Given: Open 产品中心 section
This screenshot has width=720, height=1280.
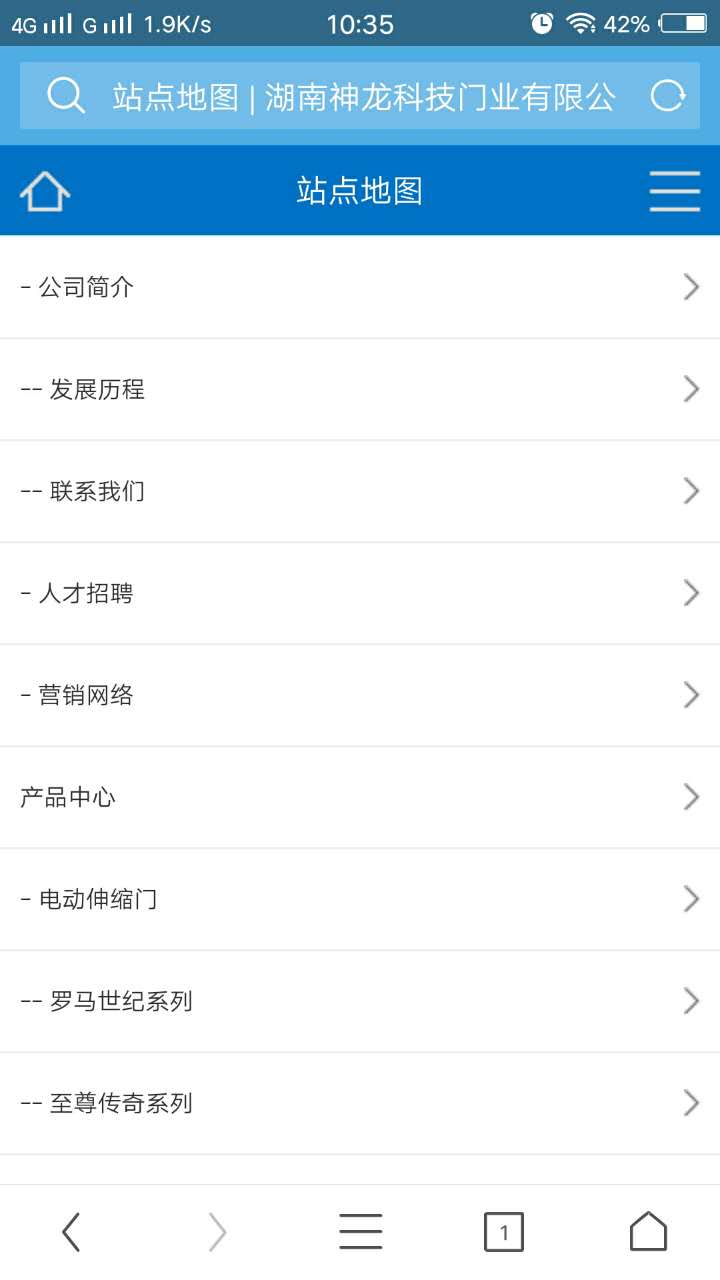Looking at the screenshot, I should (x=360, y=797).
